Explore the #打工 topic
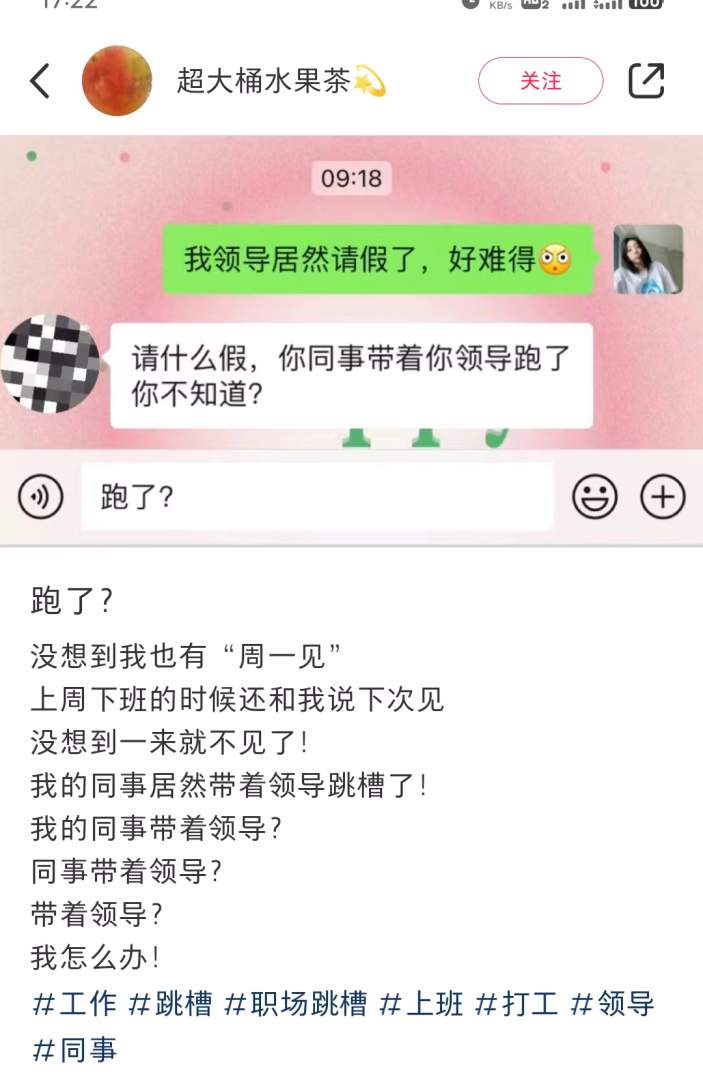703x1080 pixels. (x=516, y=1004)
